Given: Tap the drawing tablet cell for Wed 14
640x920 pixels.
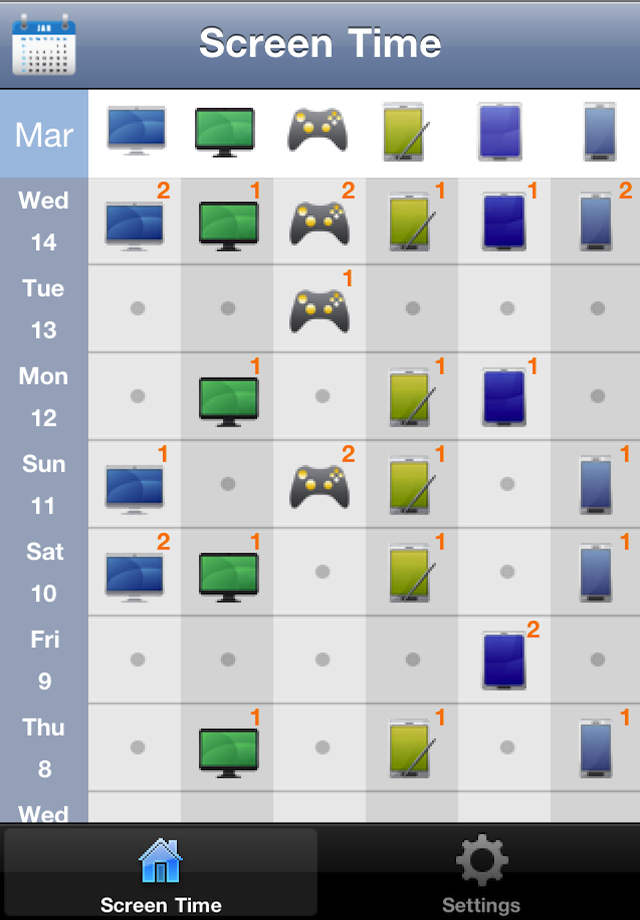Looking at the screenshot, I should click(x=412, y=222).
